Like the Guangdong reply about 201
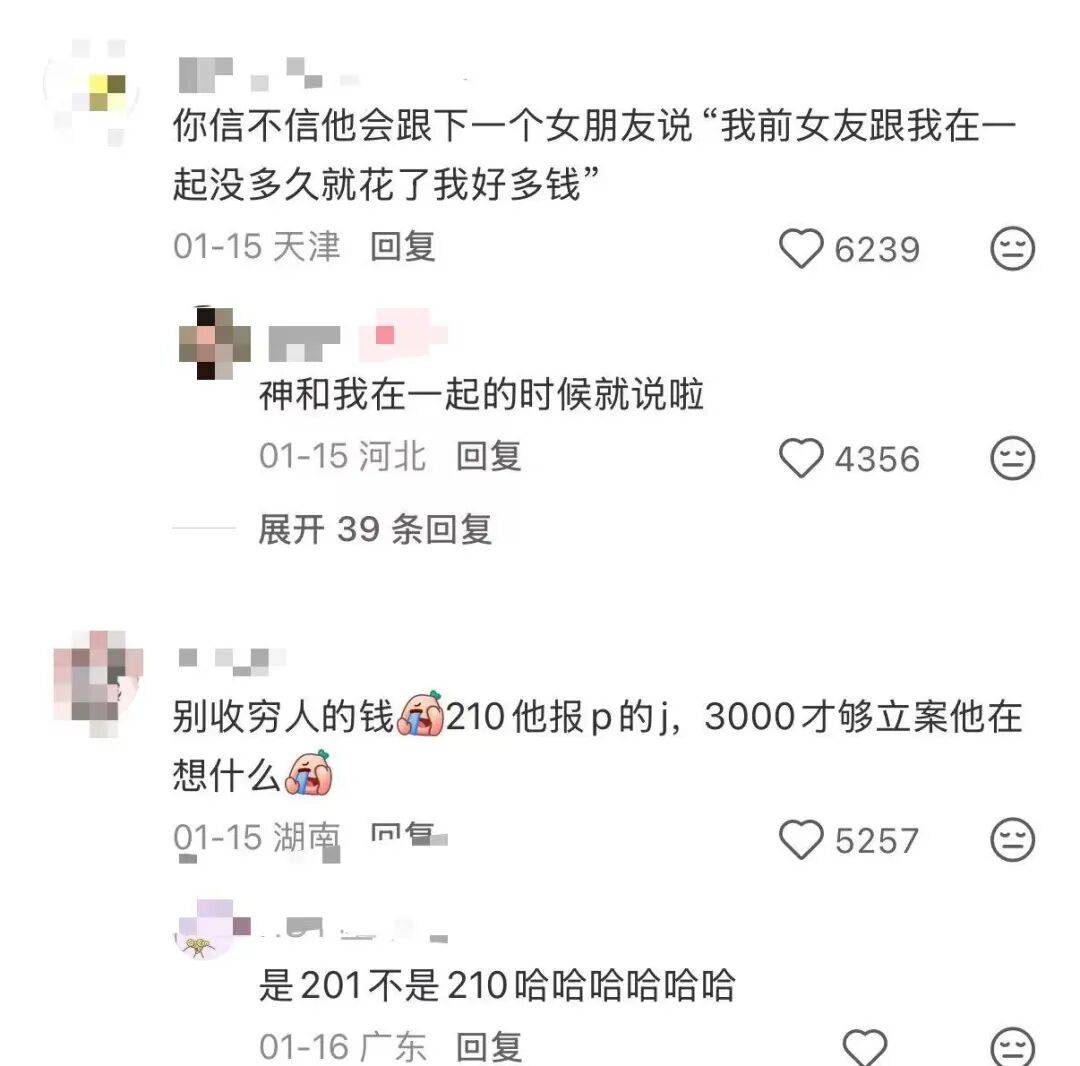 click(x=865, y=1046)
